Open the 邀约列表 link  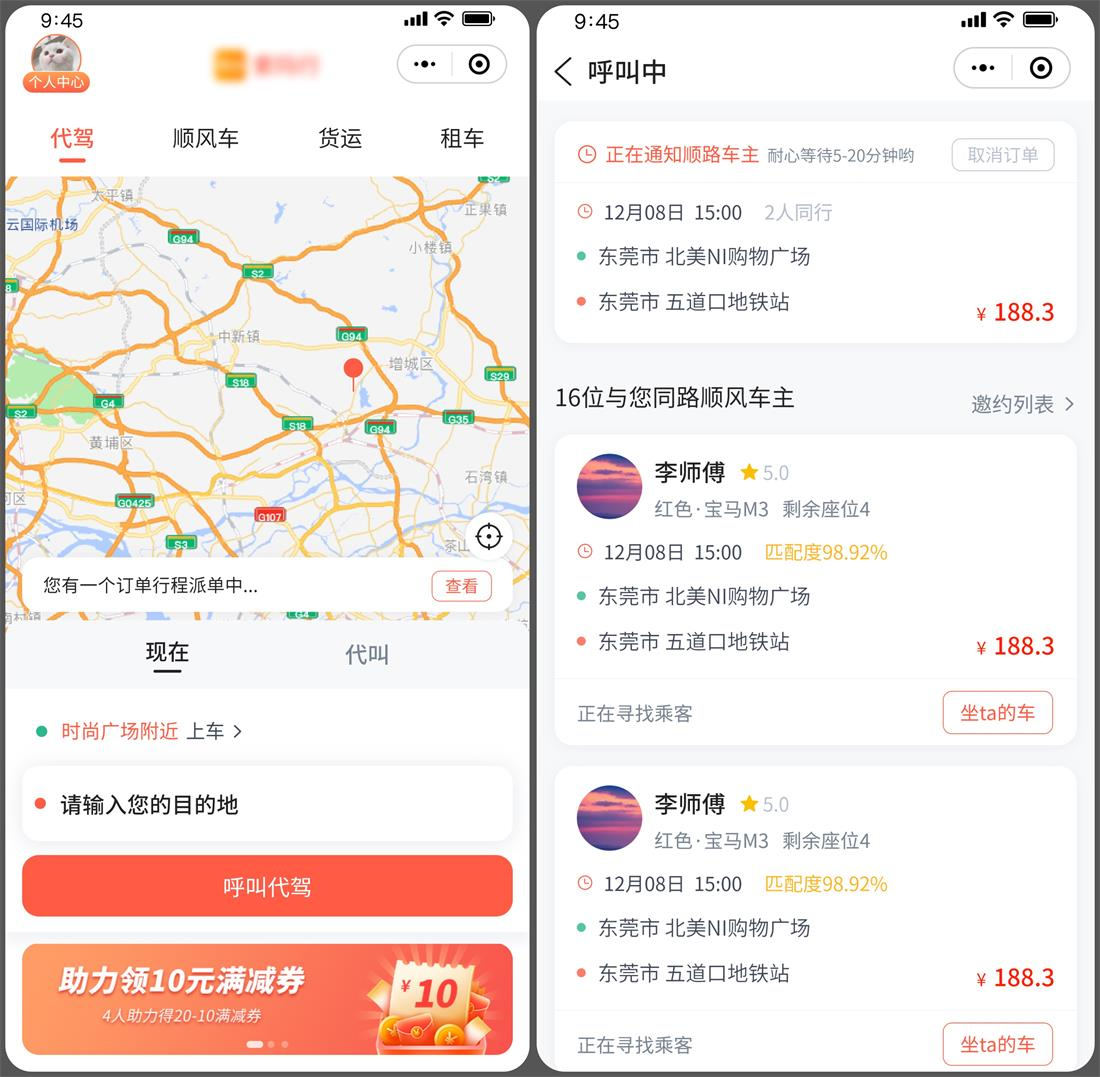[1022, 404]
